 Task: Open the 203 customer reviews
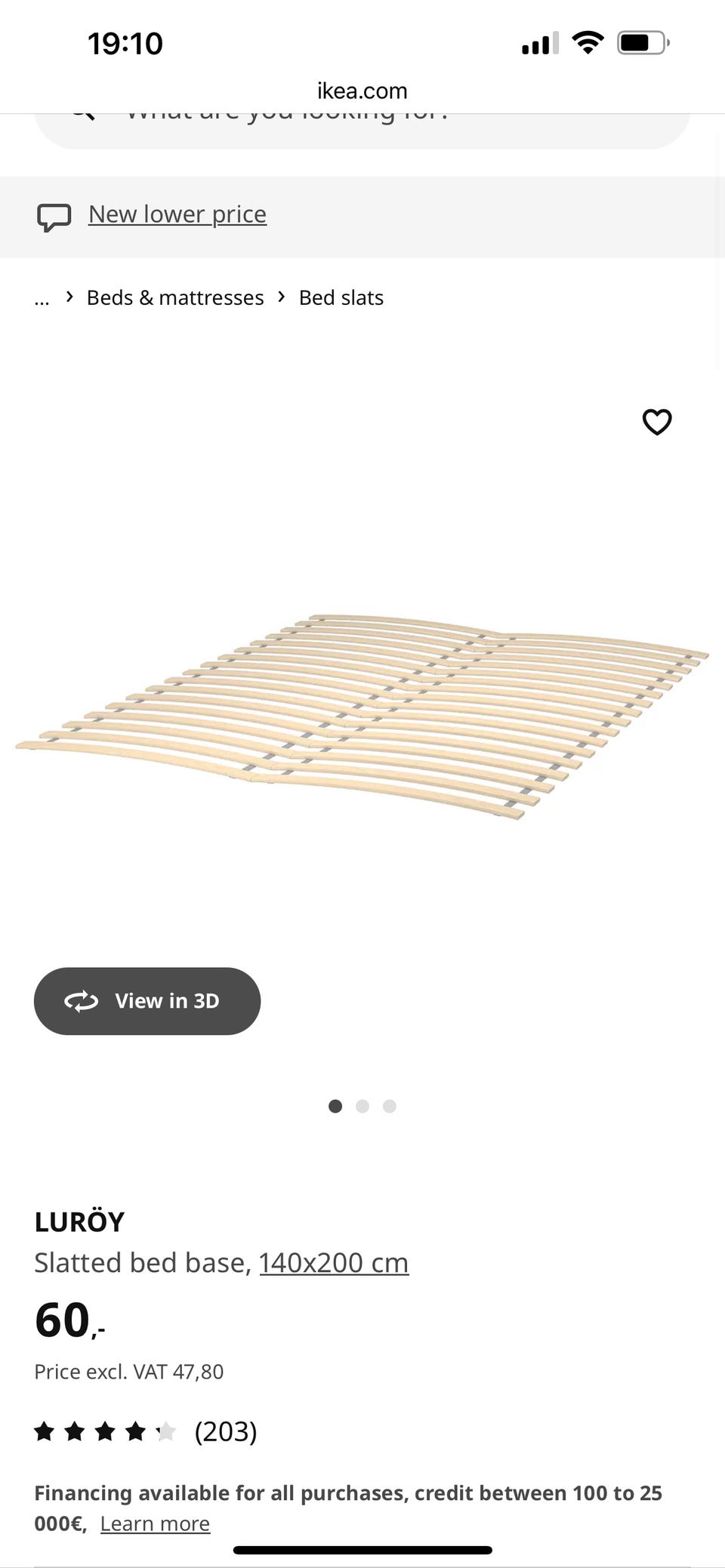coord(225,1431)
